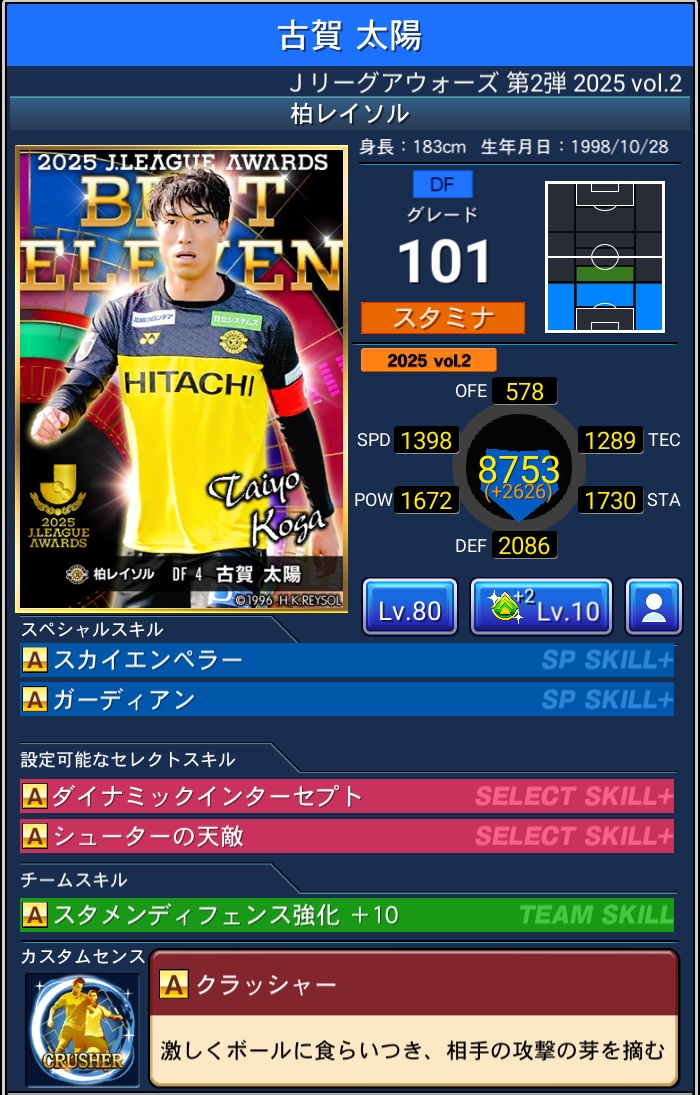Open the player profile icon button
Screen dimensions: 700x1095
click(x=654, y=607)
